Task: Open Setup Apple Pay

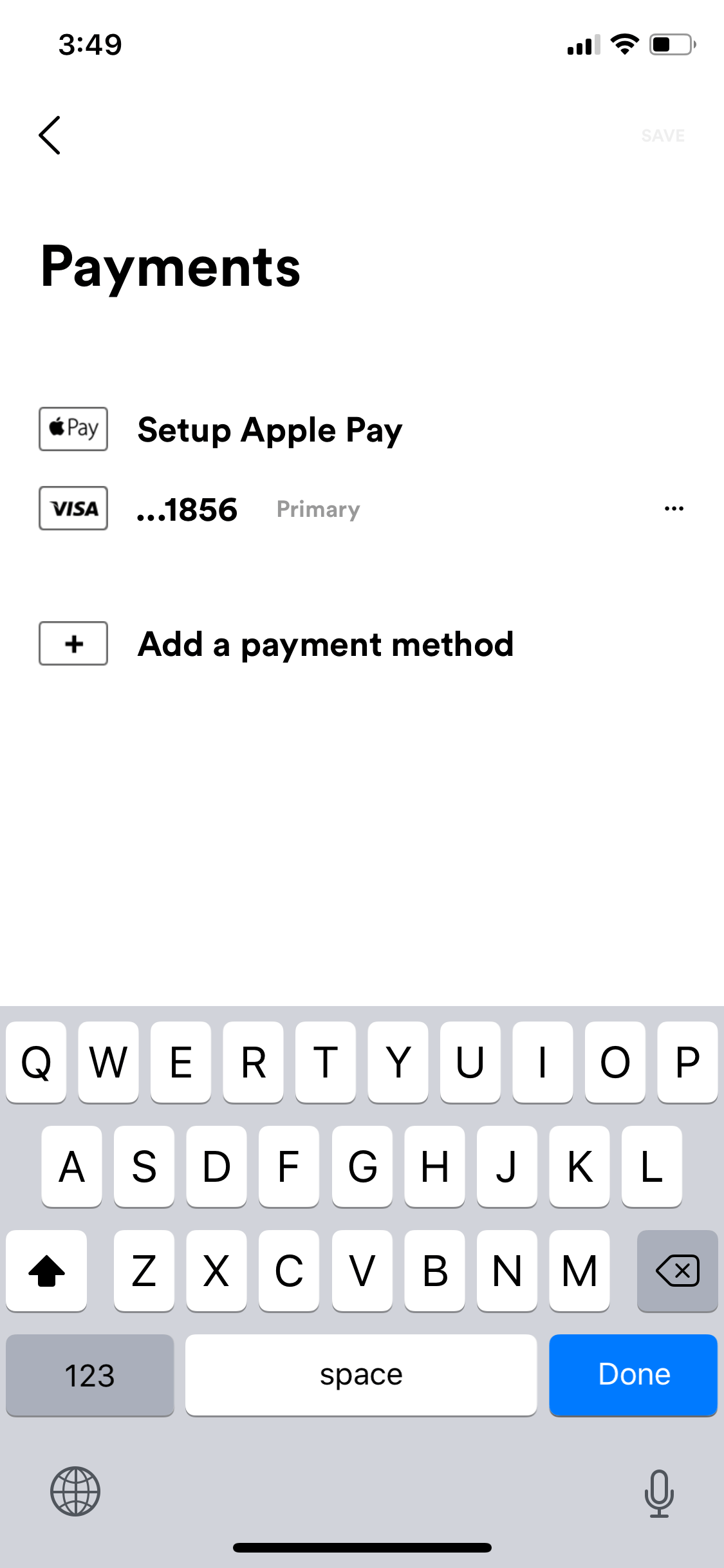Action: 221,429
